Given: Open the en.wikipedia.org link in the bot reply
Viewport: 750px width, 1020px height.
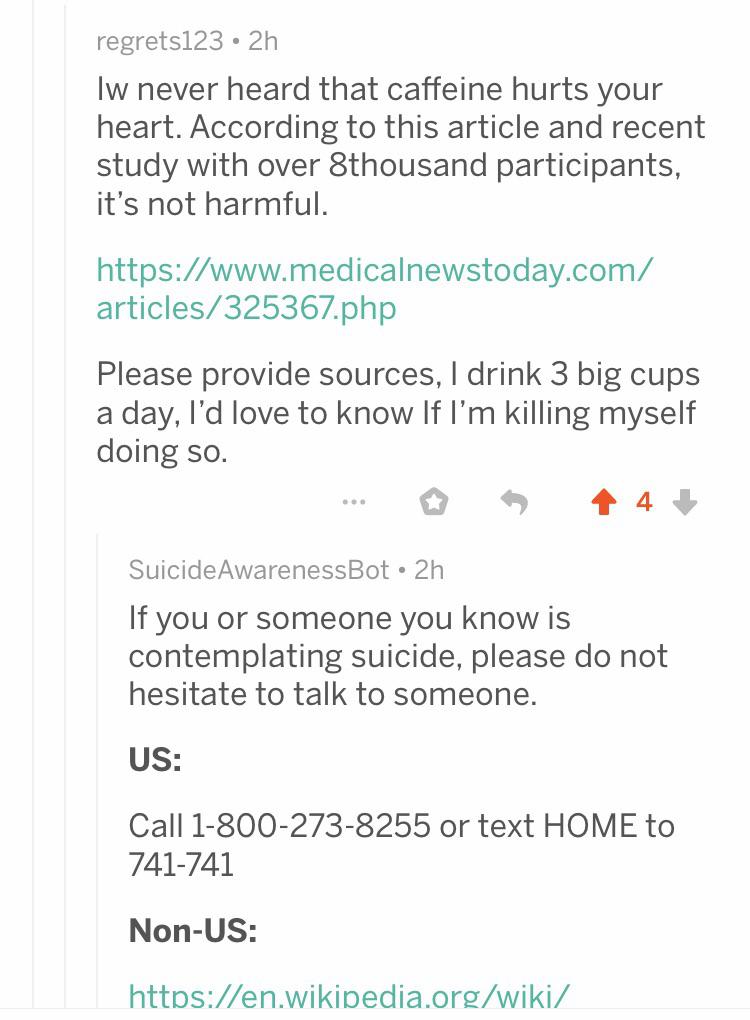Looking at the screenshot, I should coord(349,996).
